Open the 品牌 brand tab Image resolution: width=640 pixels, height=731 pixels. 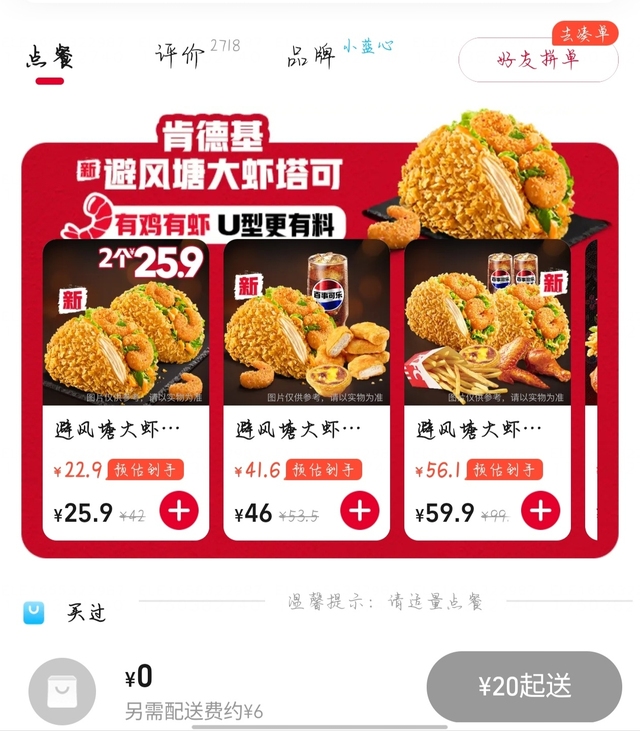(311, 57)
